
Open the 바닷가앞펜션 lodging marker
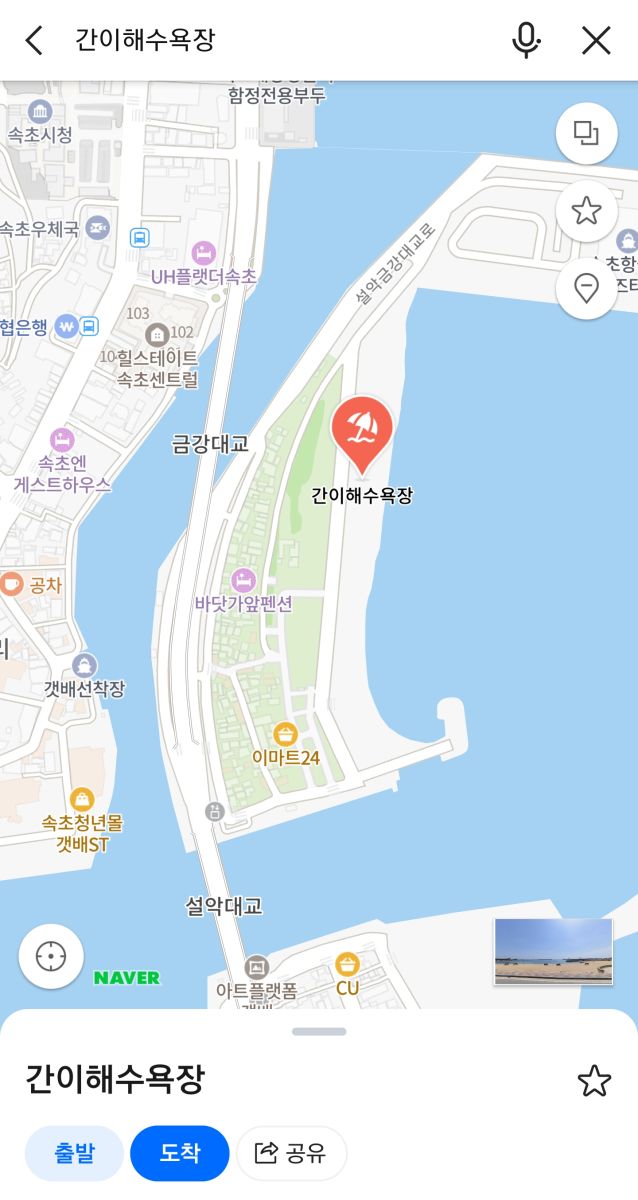(x=244, y=580)
